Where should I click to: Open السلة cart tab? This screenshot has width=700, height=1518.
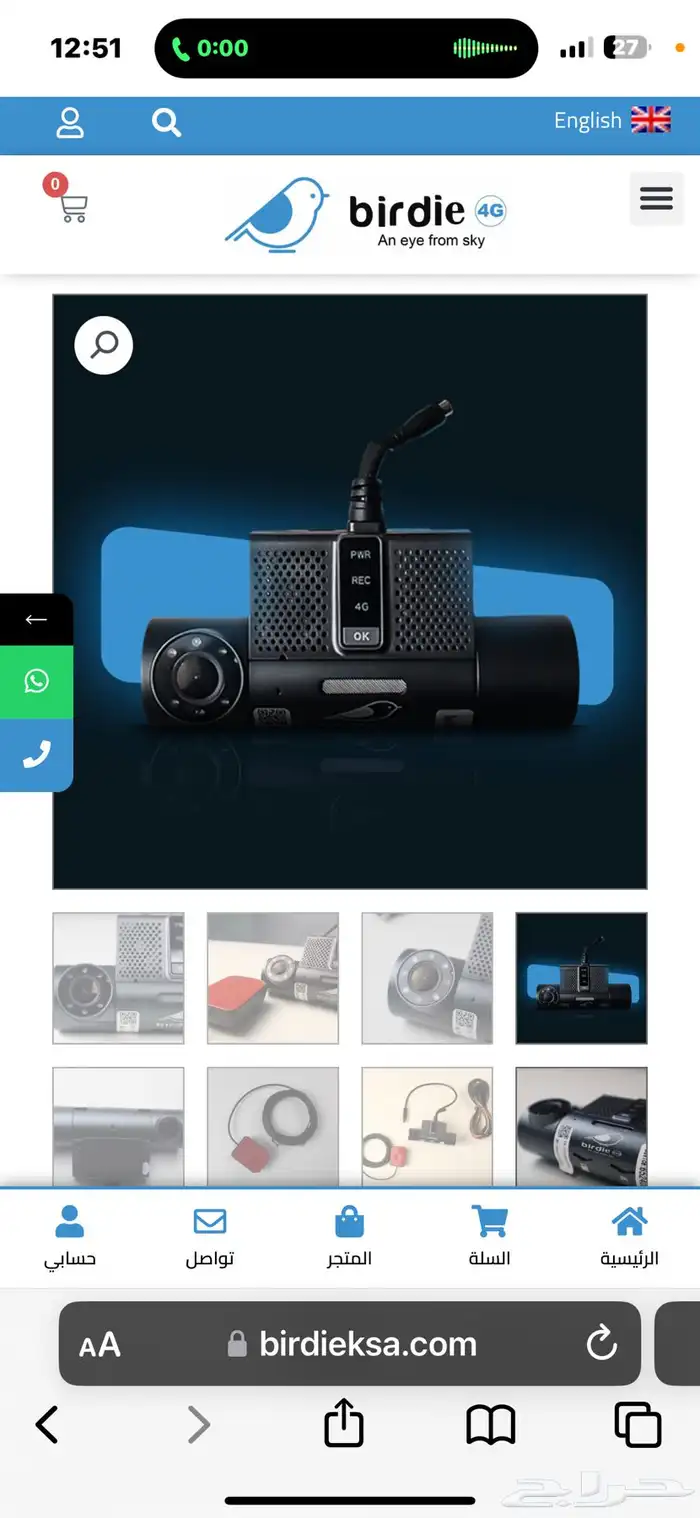[489, 1236]
